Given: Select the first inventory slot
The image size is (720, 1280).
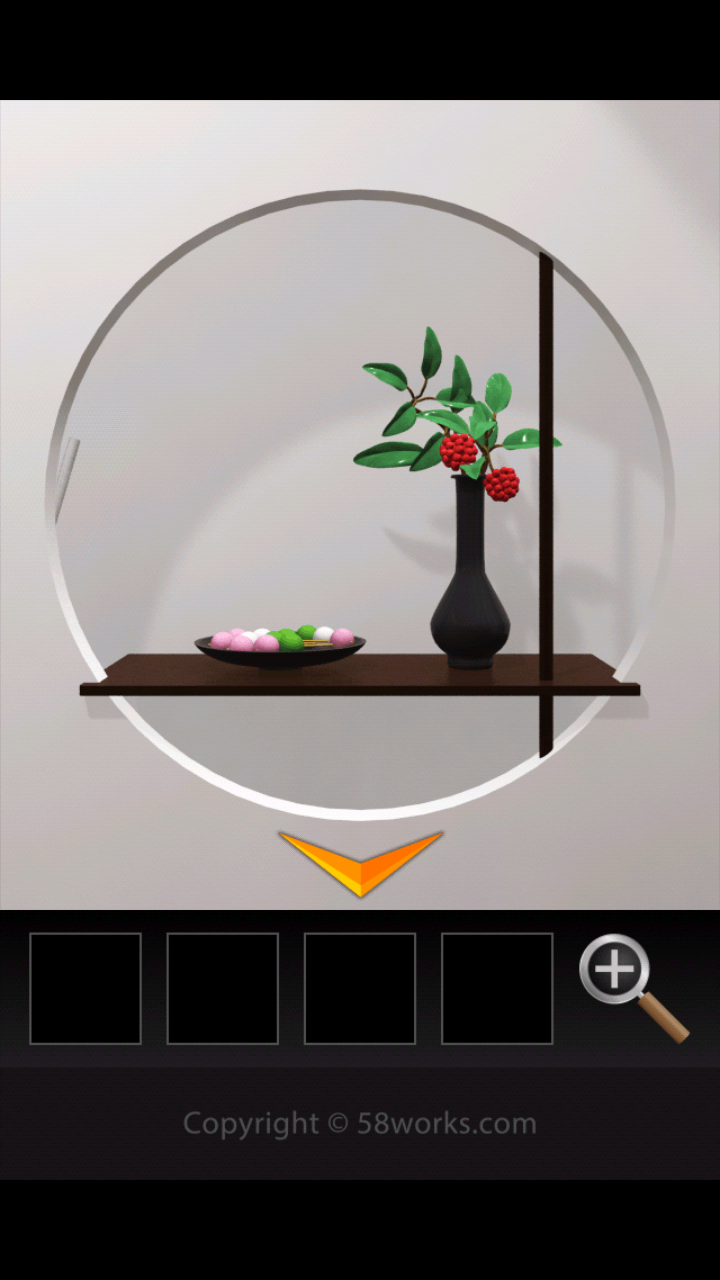Looking at the screenshot, I should [86, 988].
